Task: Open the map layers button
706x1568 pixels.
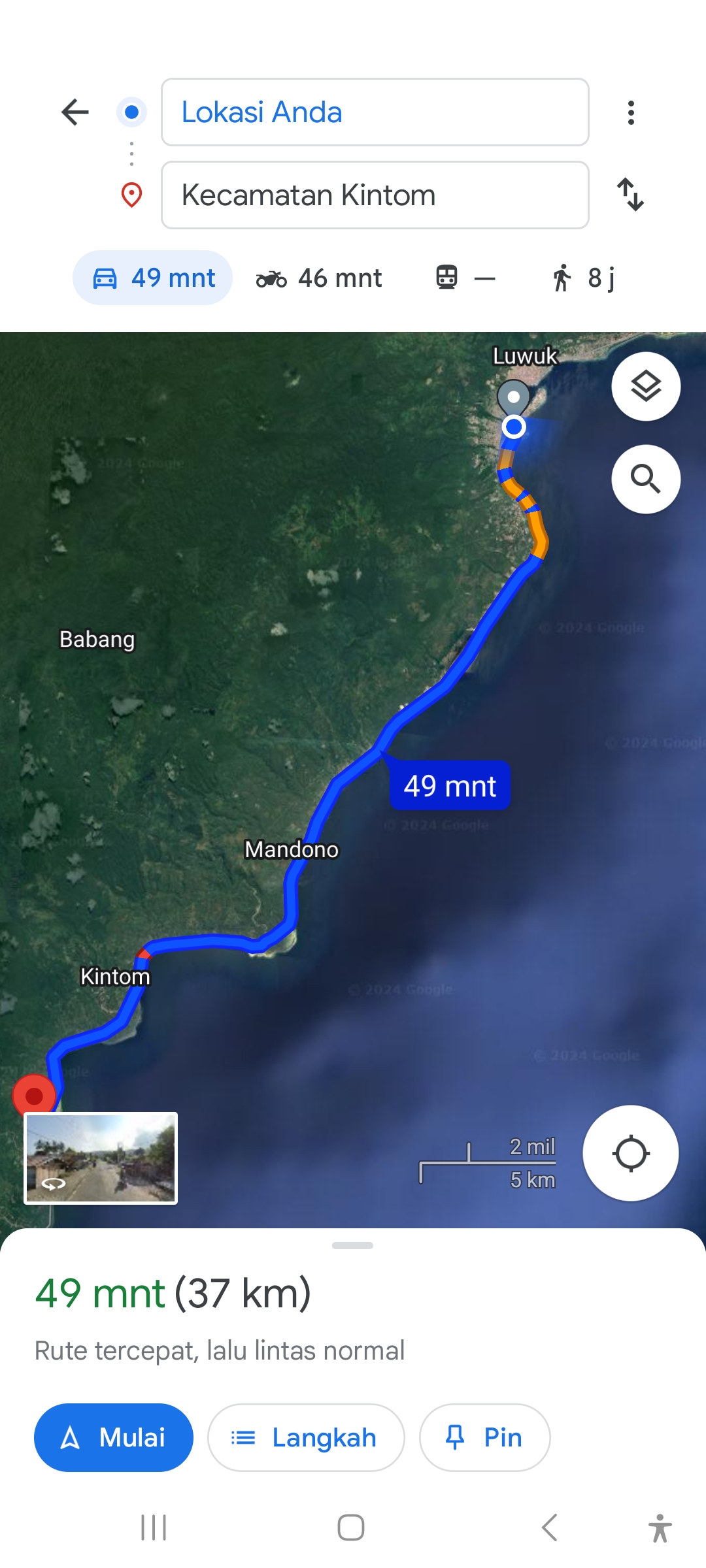Action: point(646,386)
